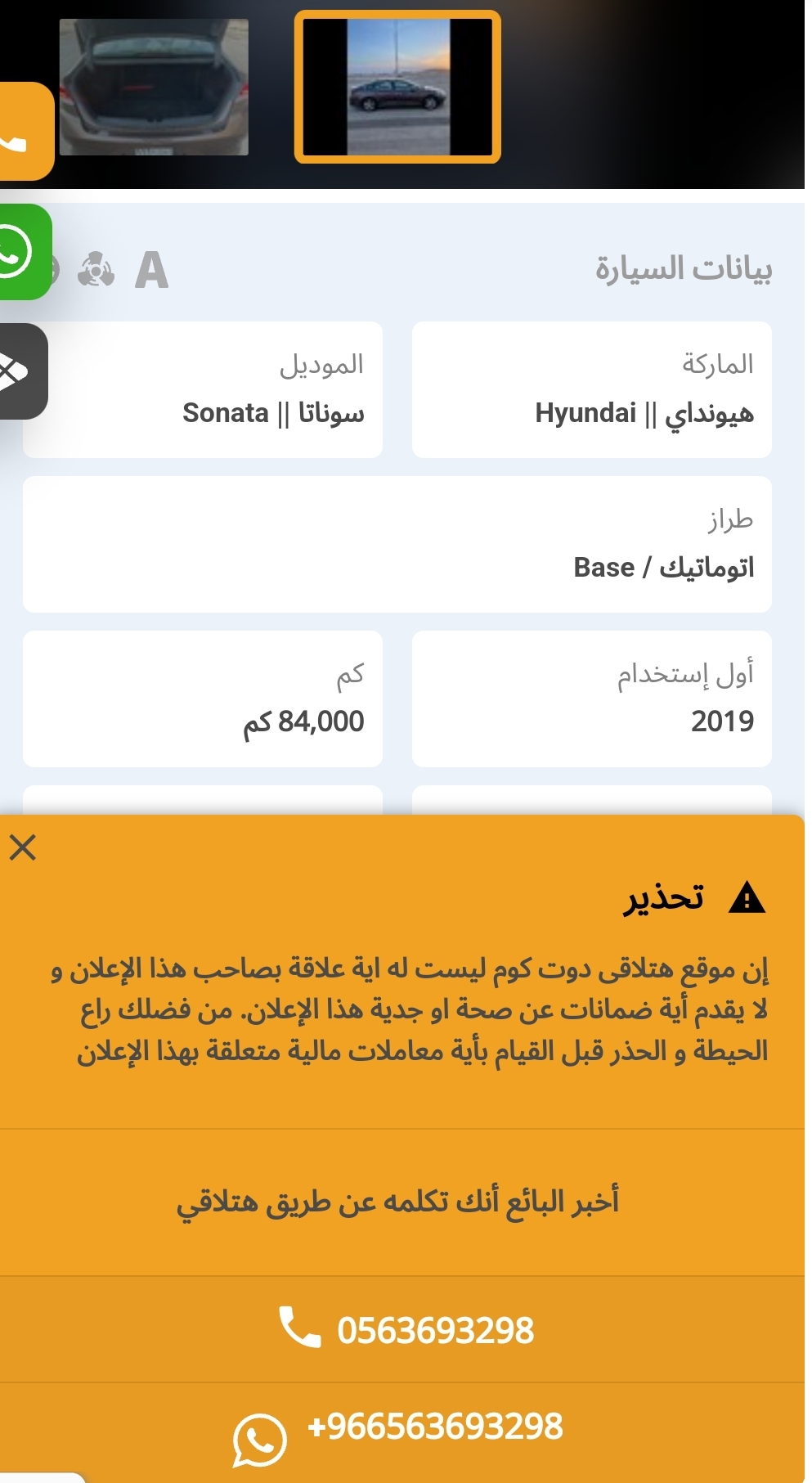Select the highlighted side-view car thumbnail
The height and width of the screenshot is (1483, 812).
click(397, 87)
